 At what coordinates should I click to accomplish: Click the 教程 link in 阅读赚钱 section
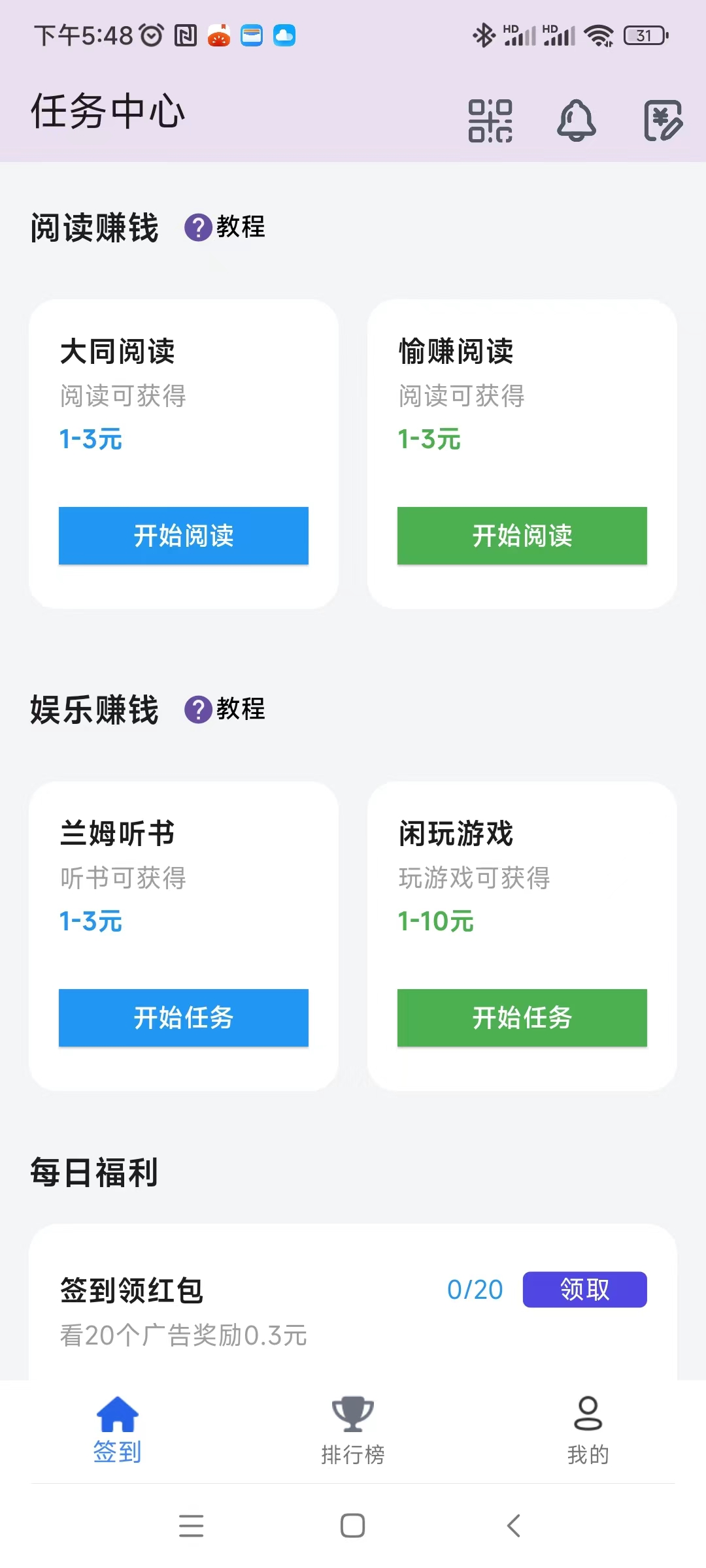point(241,228)
